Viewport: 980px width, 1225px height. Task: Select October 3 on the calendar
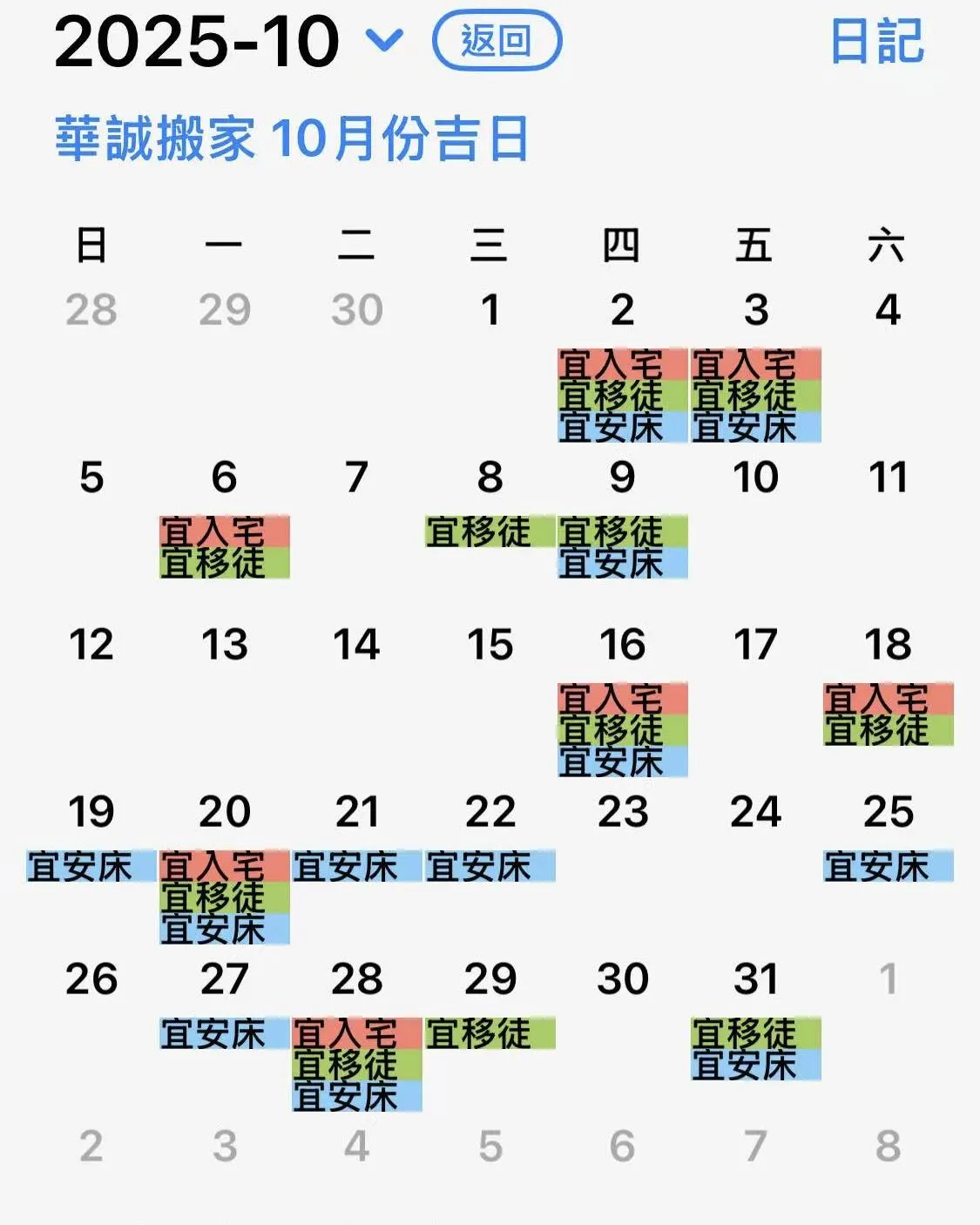(755, 311)
